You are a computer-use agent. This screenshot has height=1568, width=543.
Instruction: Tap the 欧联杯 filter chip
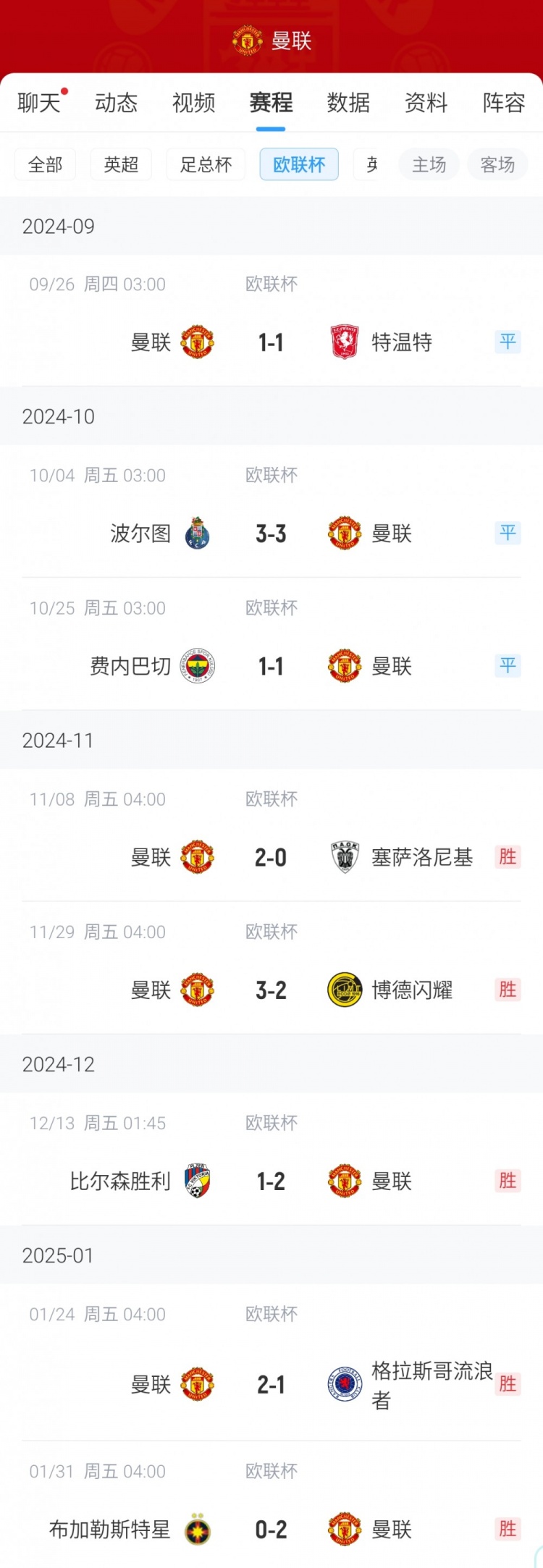[299, 165]
